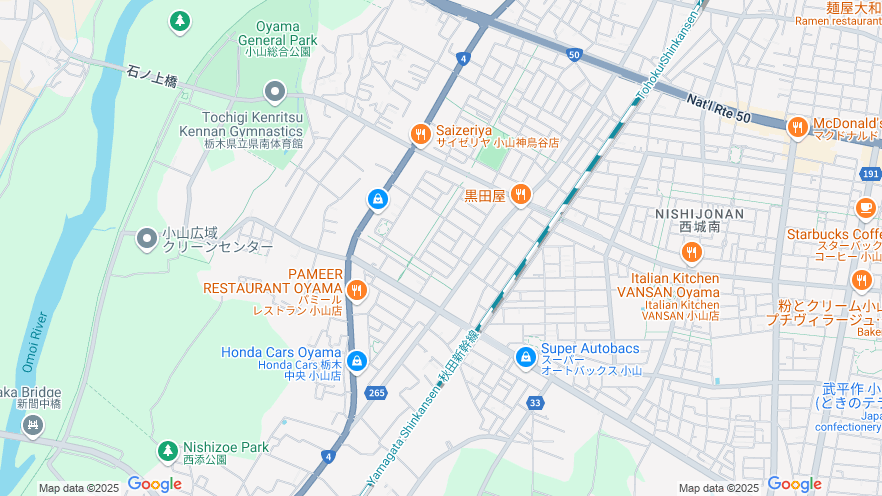The height and width of the screenshot is (496, 882).
Task: Select the Super Autobacs store pin
Action: coord(525,356)
